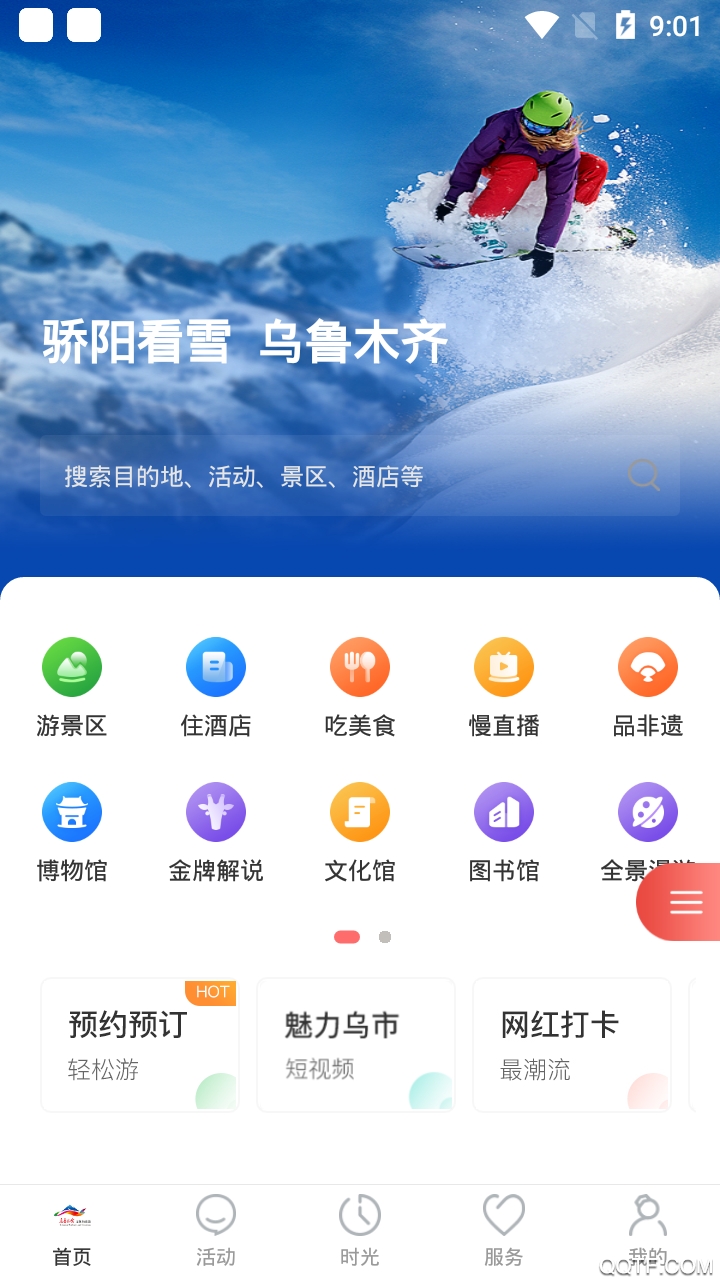720x1280 pixels.
Task: Tap the red floating menu button
Action: click(x=685, y=902)
